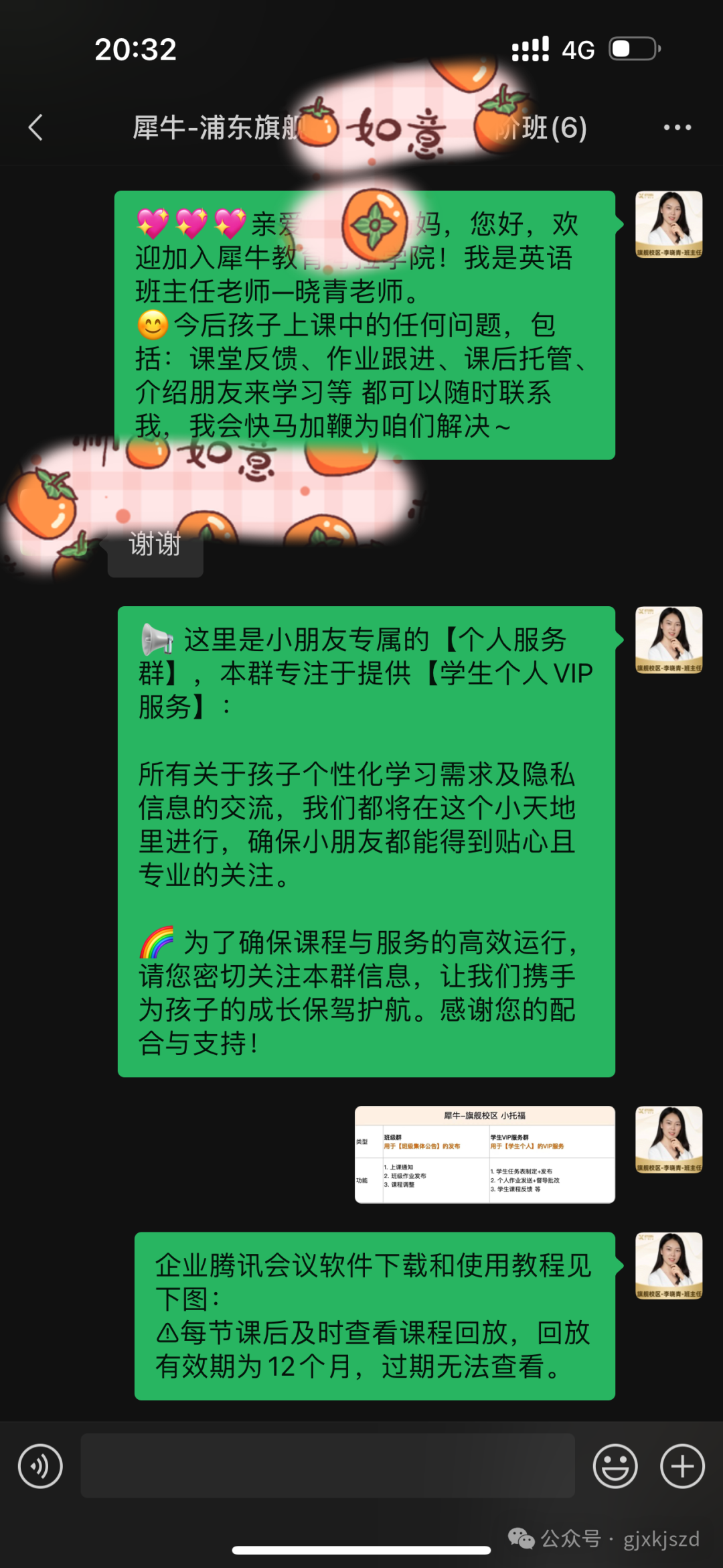
Task: Open the 犀牛-旗舰校区 小托福 table image
Action: pyautogui.click(x=485, y=1154)
